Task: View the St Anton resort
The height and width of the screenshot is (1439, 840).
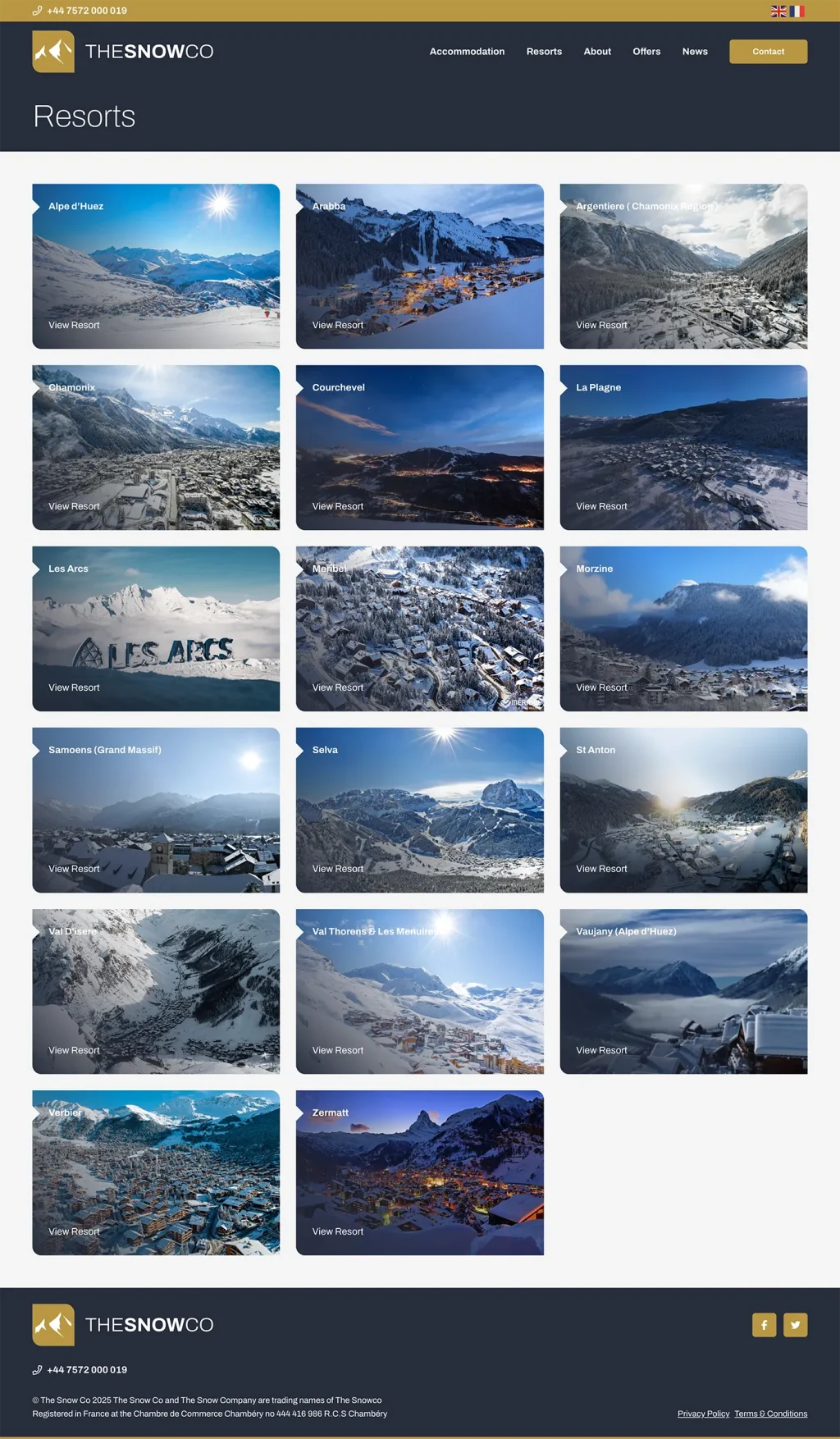Action: pos(683,811)
